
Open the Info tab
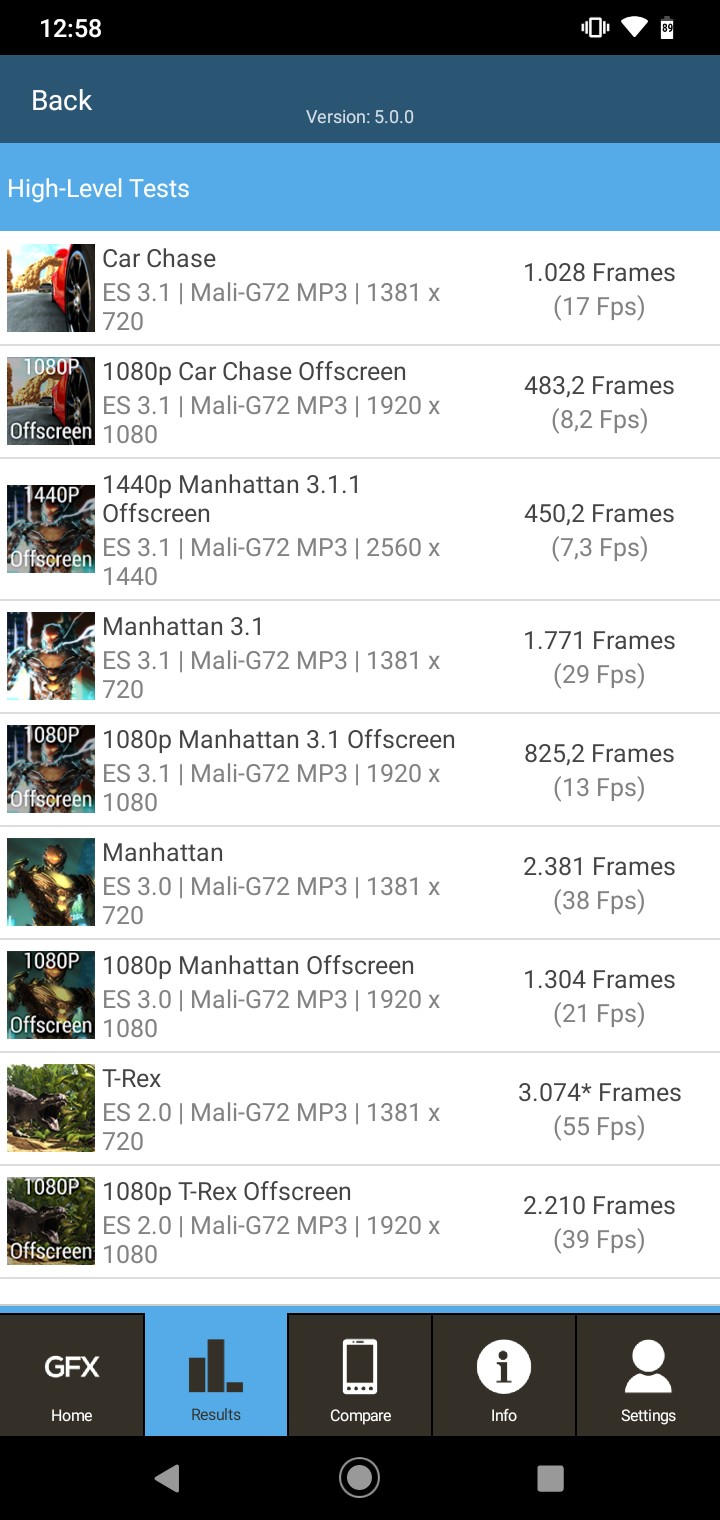[504, 1375]
